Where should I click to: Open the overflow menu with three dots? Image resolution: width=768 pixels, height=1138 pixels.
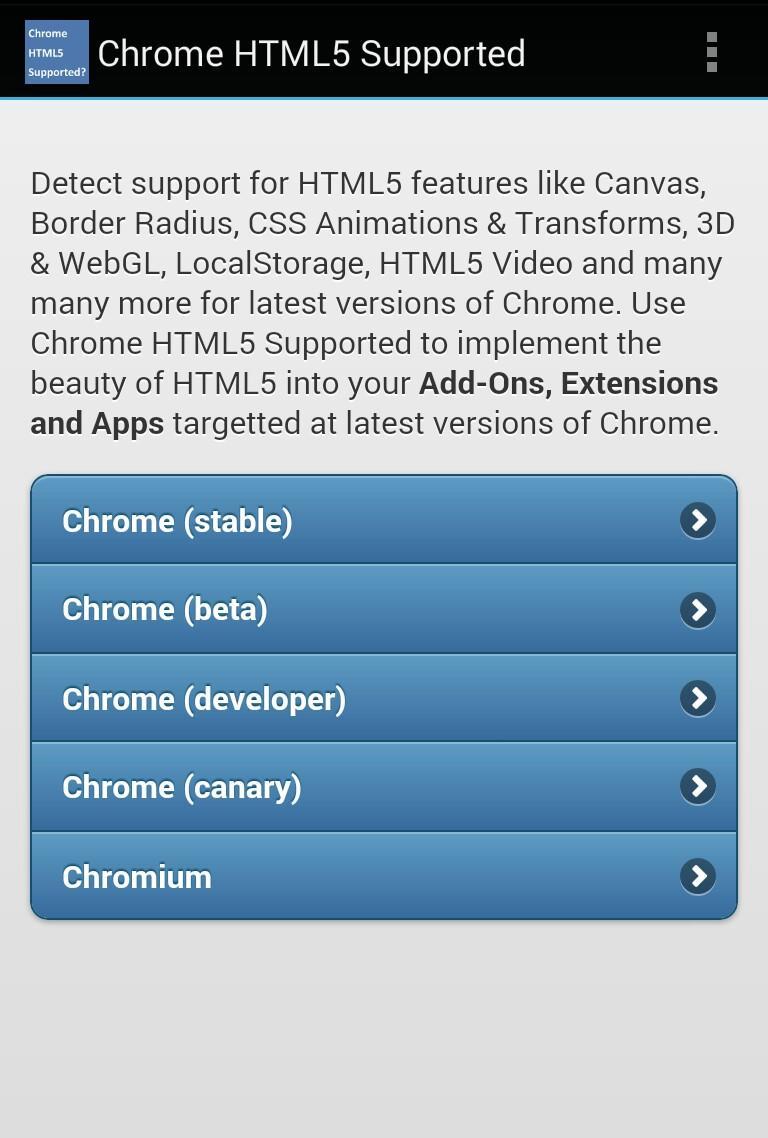(711, 53)
